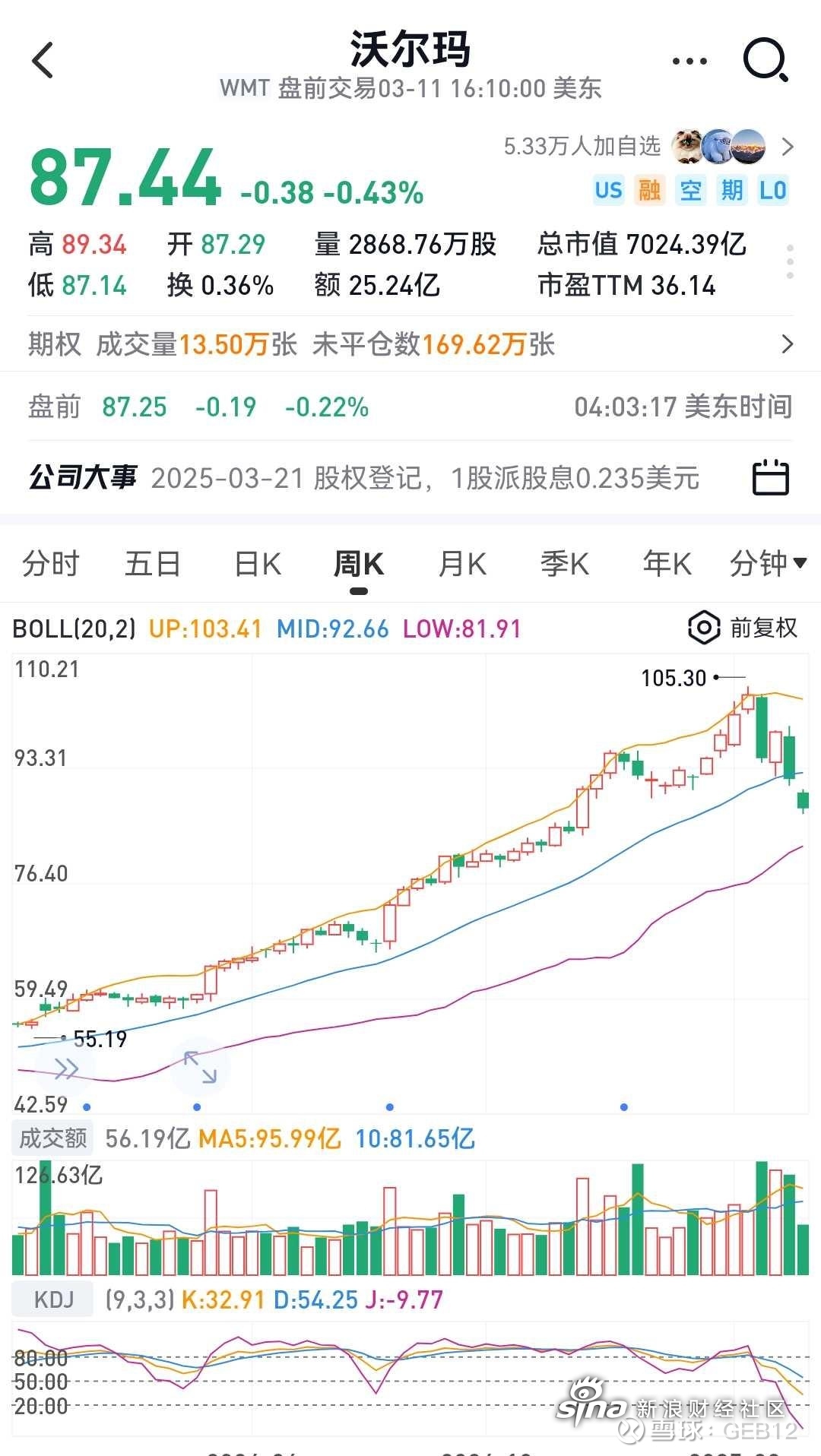821x1456 pixels.
Task: Switch to the 分时 chart tab
Action: tap(51, 565)
